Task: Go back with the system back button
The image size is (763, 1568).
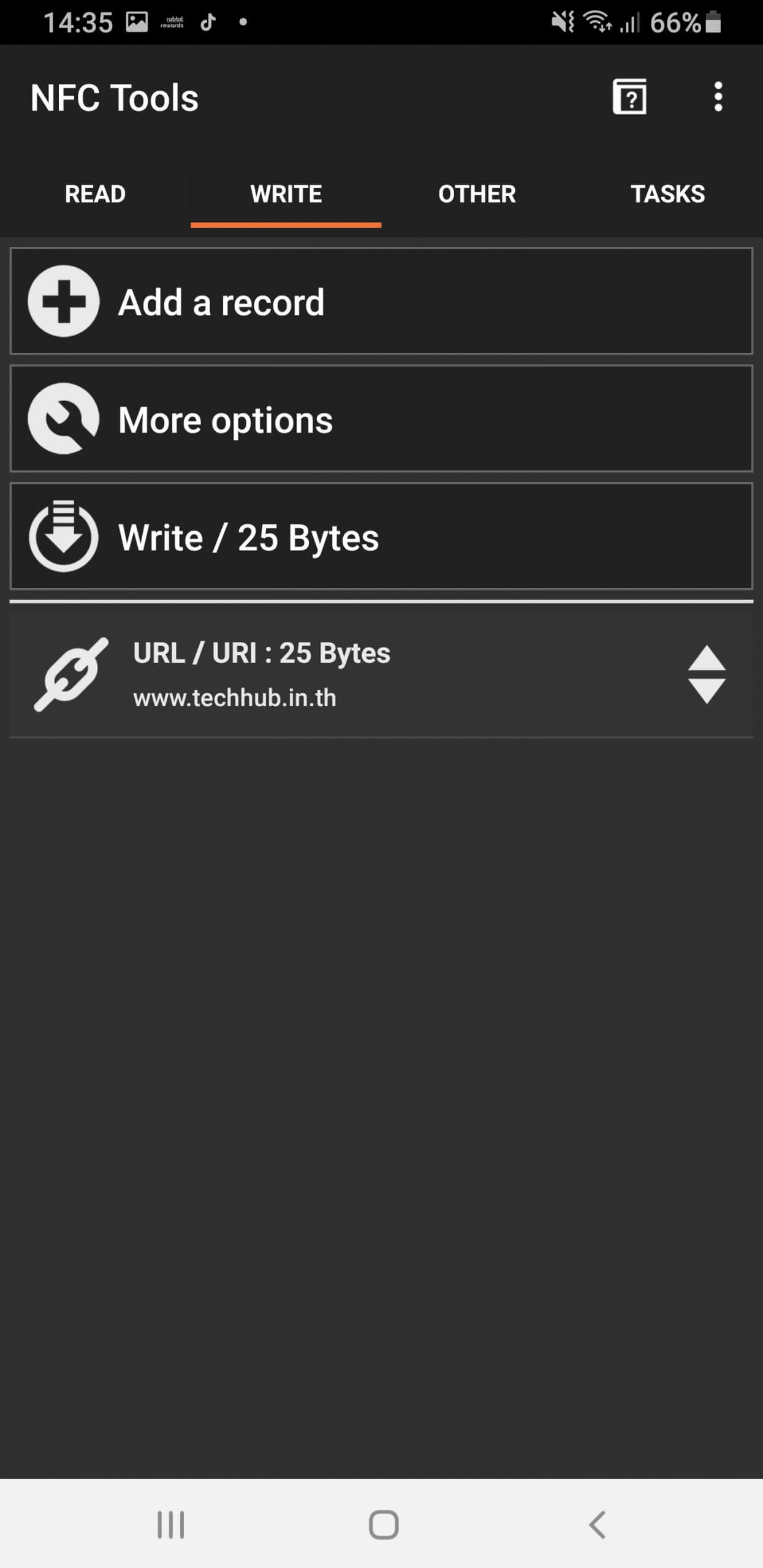Action: [x=598, y=1524]
